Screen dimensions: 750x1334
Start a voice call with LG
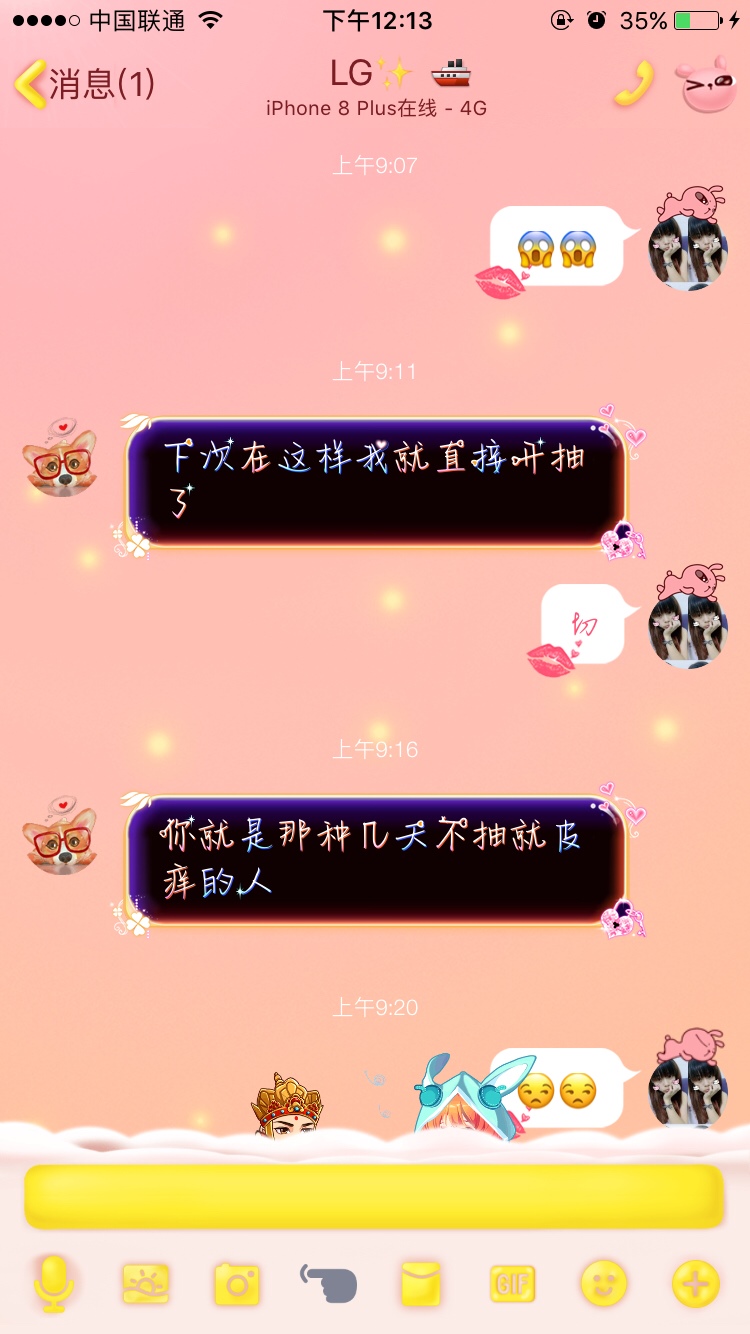pyautogui.click(x=633, y=84)
